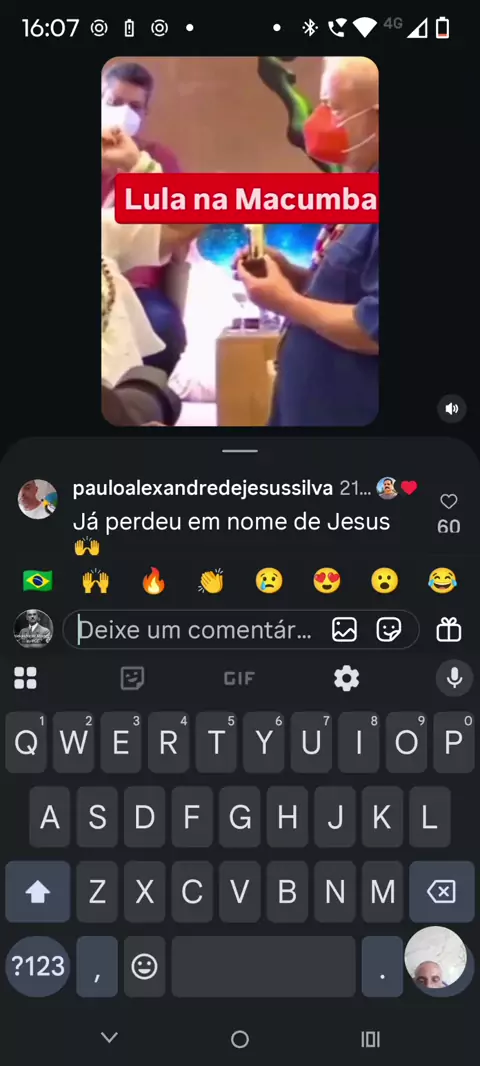Insert the laughing tears emoji
This screenshot has height=1066, width=480.
tap(443, 581)
